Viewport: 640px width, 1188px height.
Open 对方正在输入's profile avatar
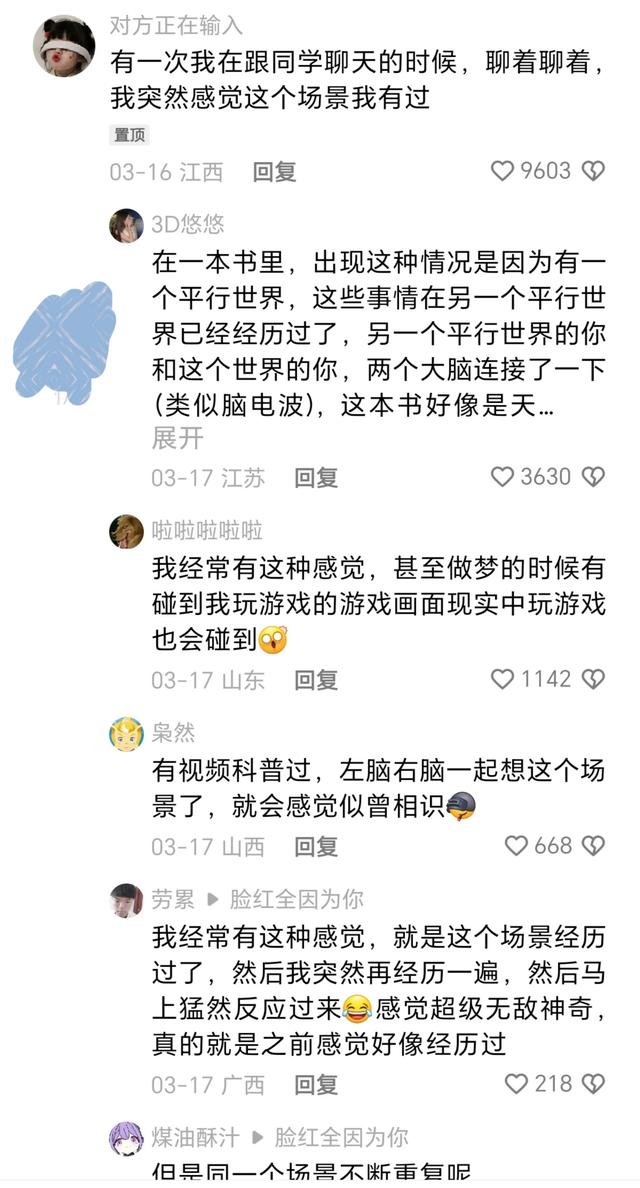64,45
